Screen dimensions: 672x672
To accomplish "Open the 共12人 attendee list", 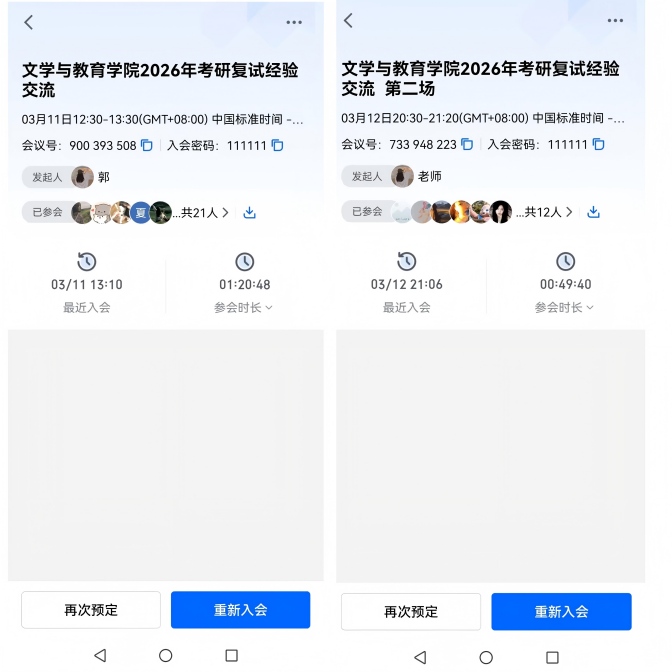I will pos(548,212).
